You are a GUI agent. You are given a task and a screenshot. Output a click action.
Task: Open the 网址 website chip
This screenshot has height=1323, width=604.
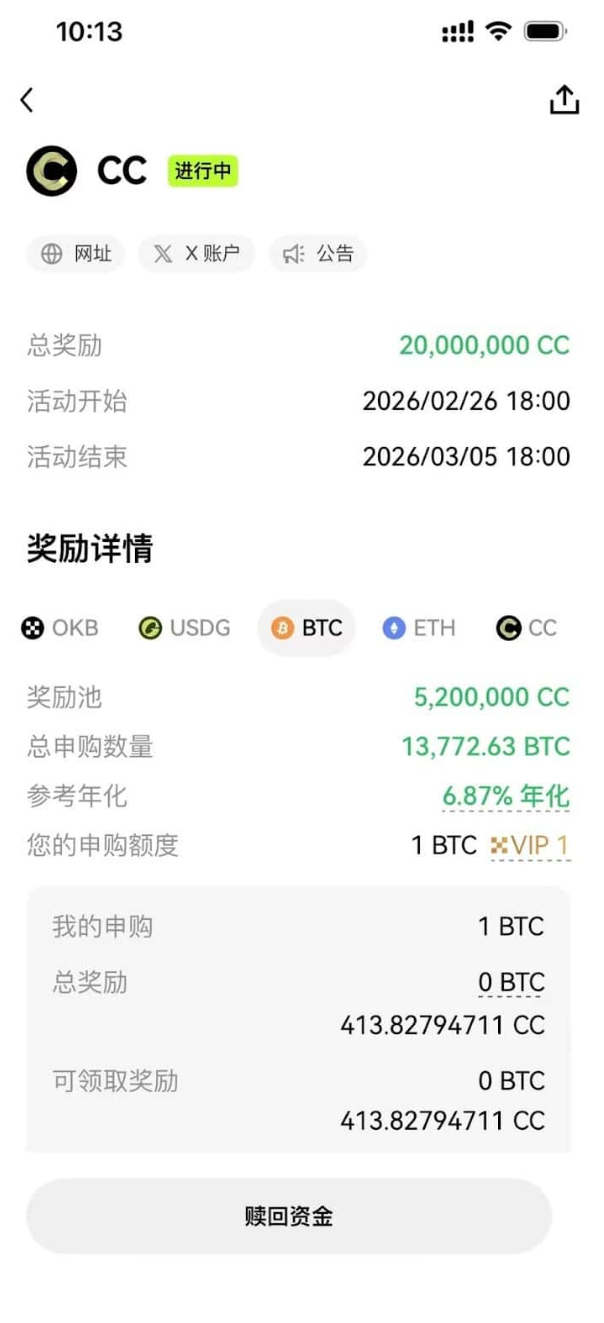(x=76, y=254)
